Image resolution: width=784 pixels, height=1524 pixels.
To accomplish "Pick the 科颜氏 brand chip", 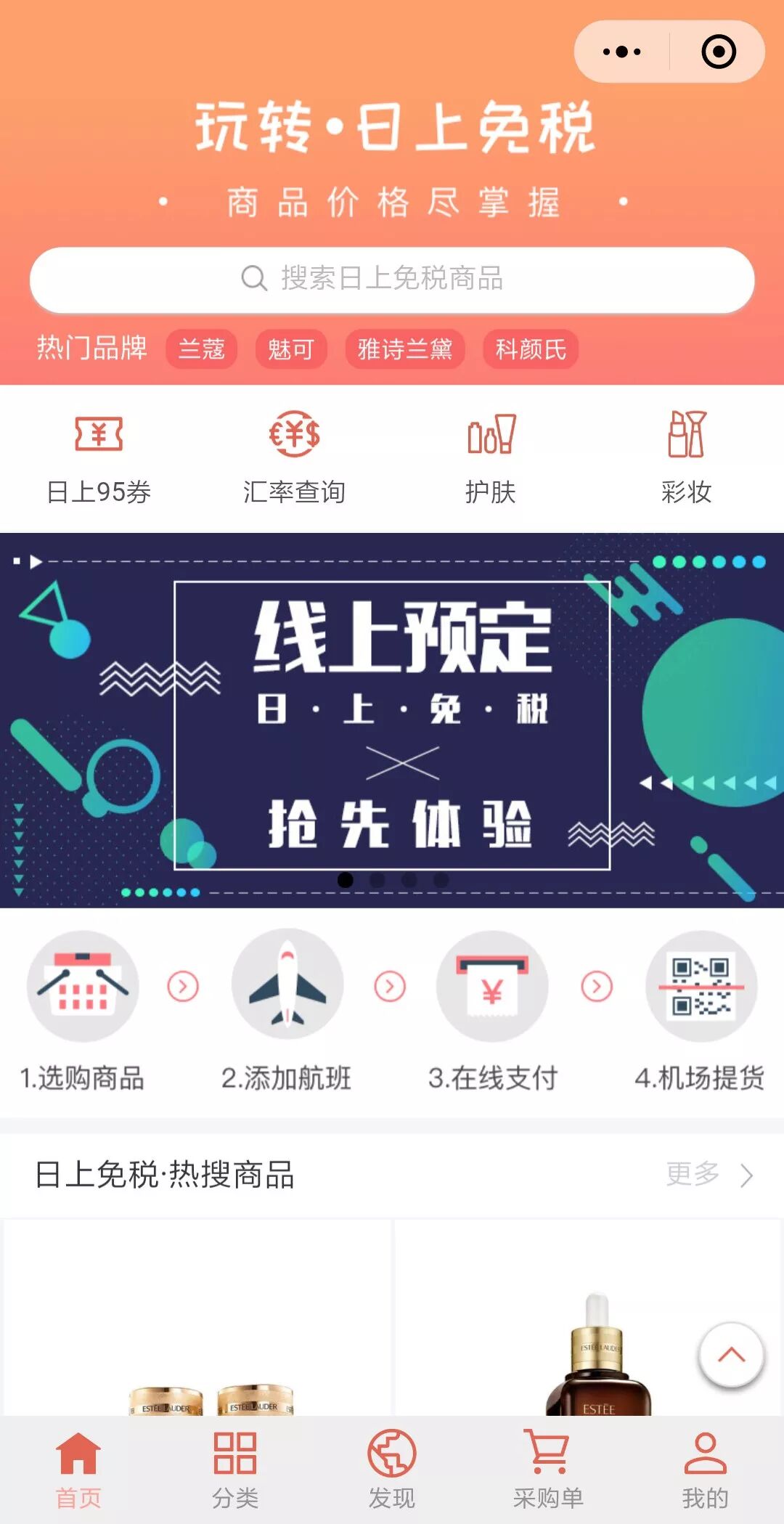I will tap(531, 349).
